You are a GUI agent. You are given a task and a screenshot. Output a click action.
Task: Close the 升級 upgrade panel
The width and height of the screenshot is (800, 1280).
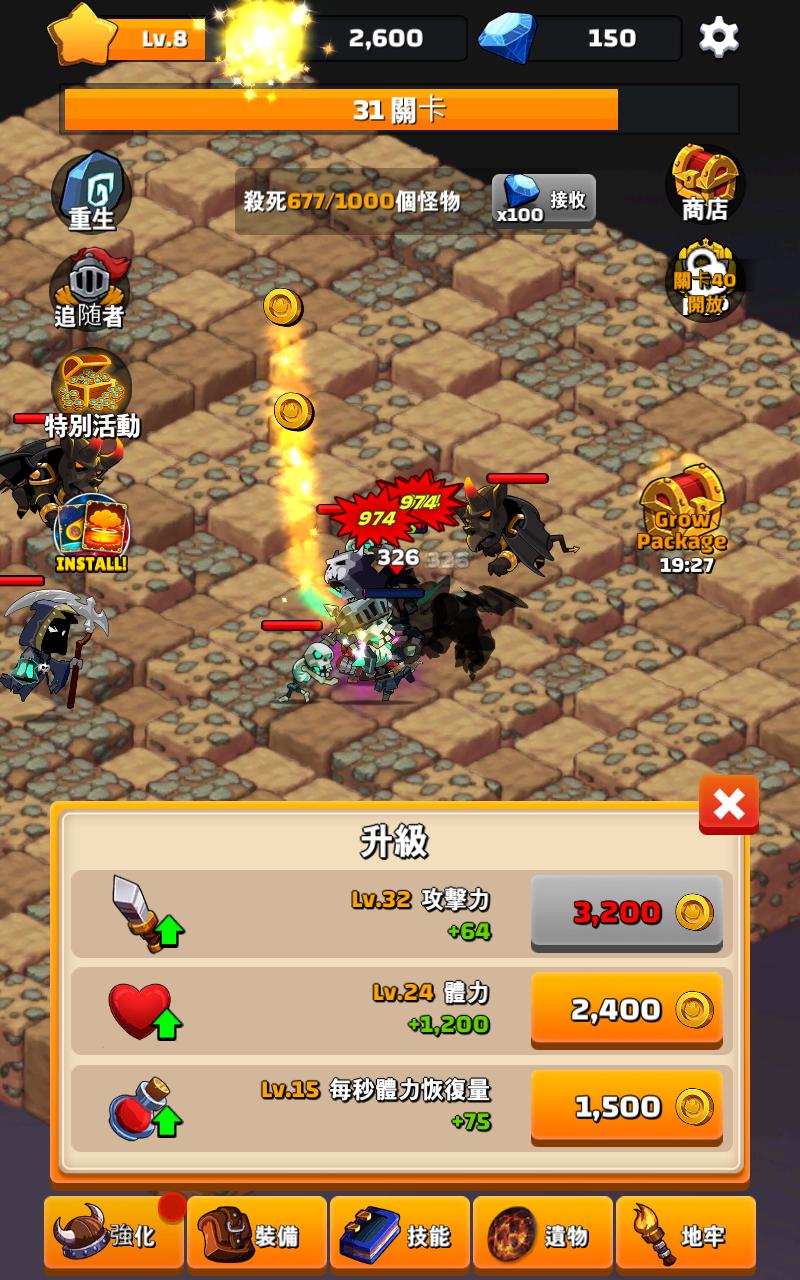(729, 804)
